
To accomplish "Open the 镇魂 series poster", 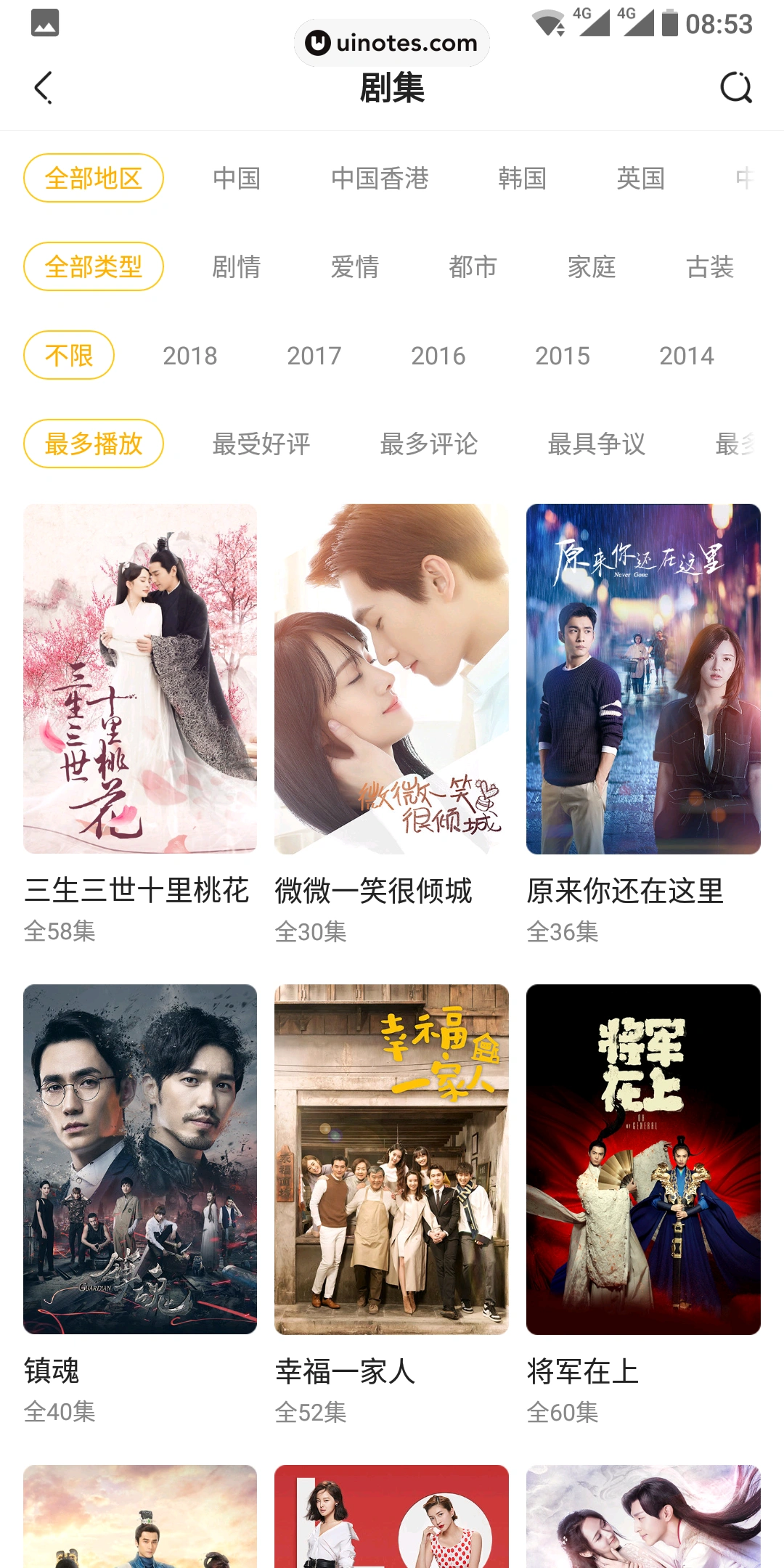I will coord(140,1159).
